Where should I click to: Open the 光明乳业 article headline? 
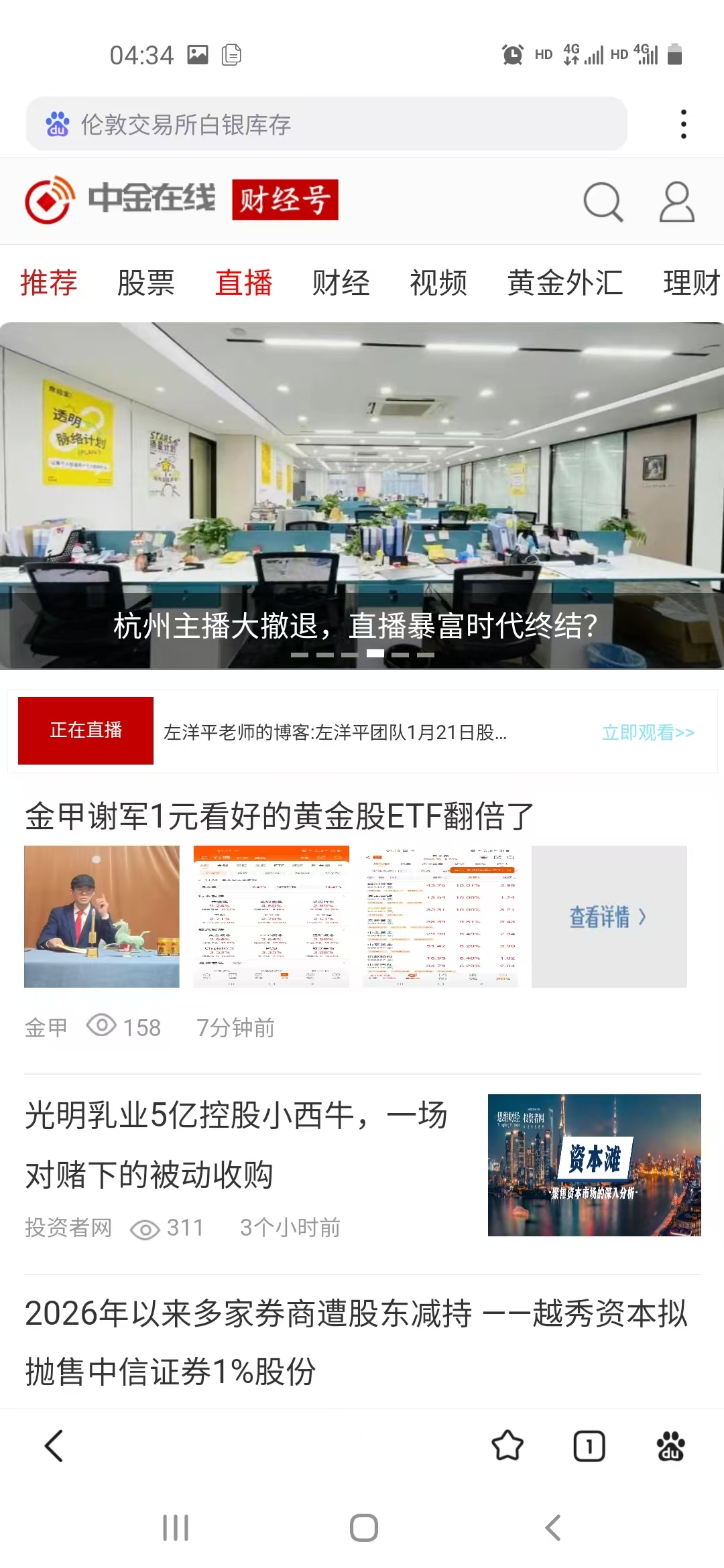pos(236,1139)
